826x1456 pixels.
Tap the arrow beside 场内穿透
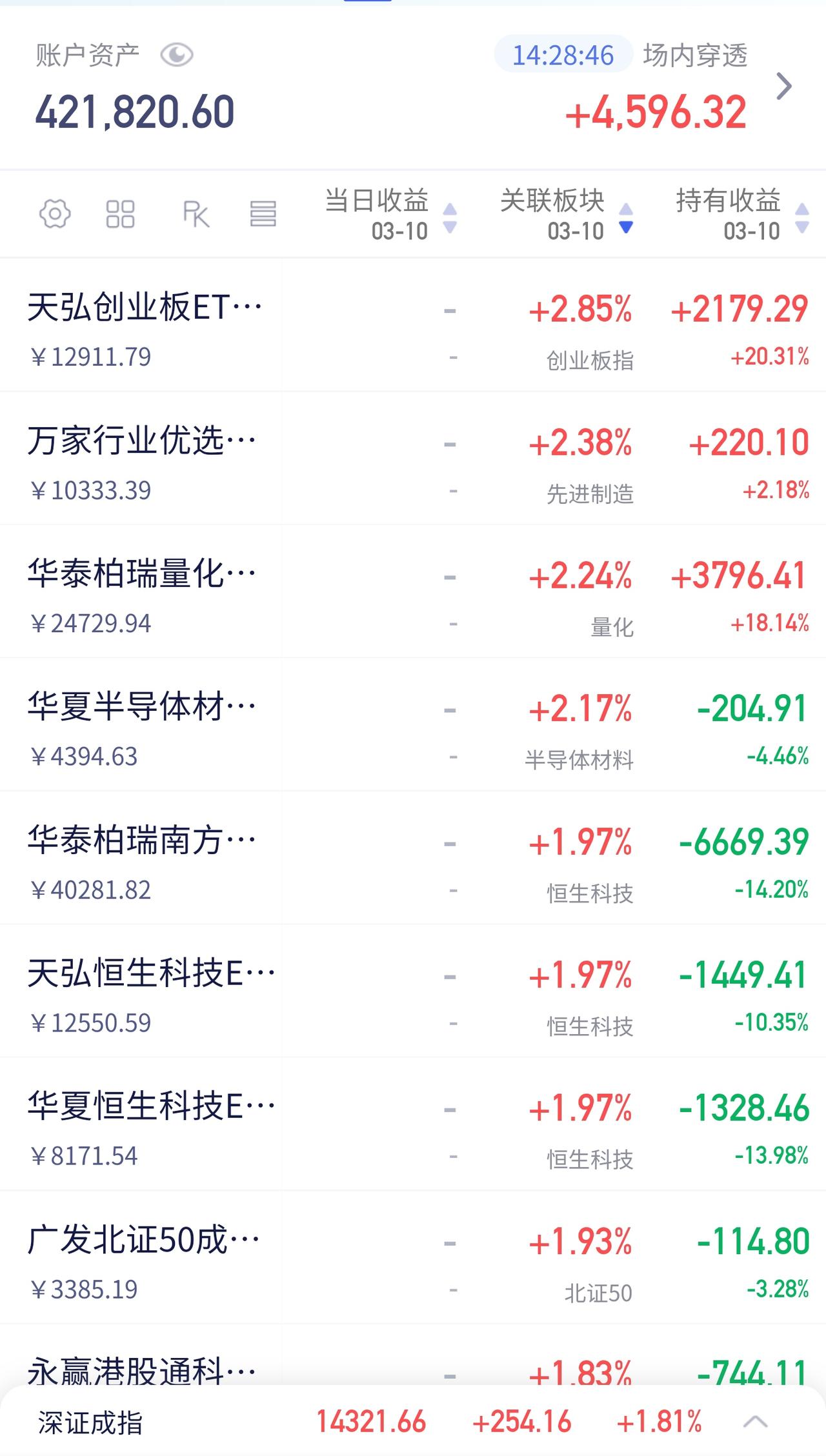pos(785,85)
